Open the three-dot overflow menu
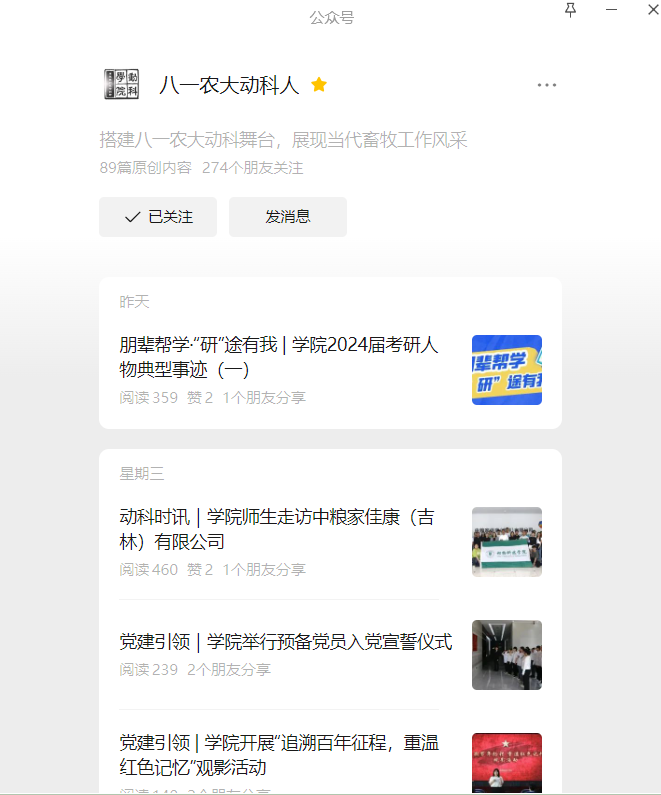The image size is (661, 795). pos(546,85)
